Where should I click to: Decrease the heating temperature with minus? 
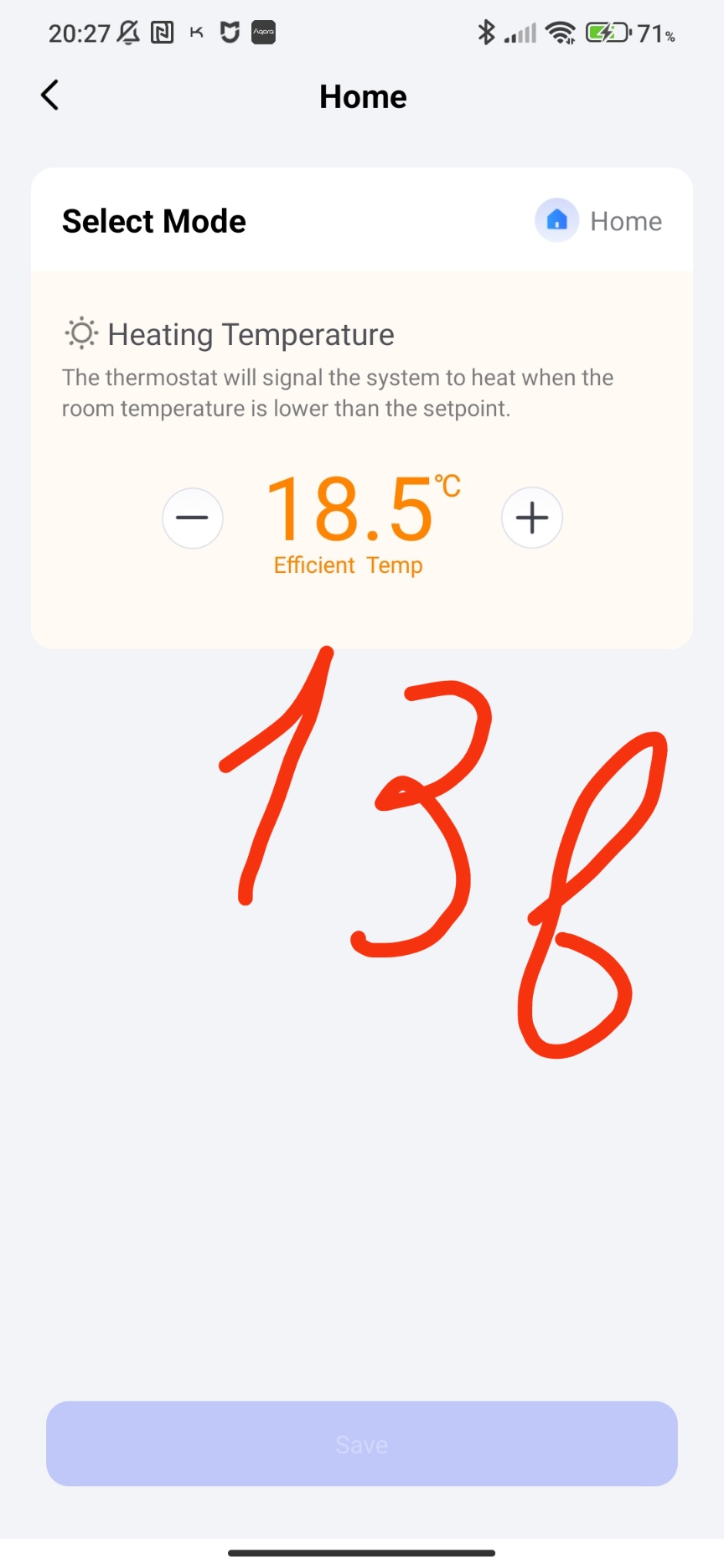pyautogui.click(x=193, y=518)
